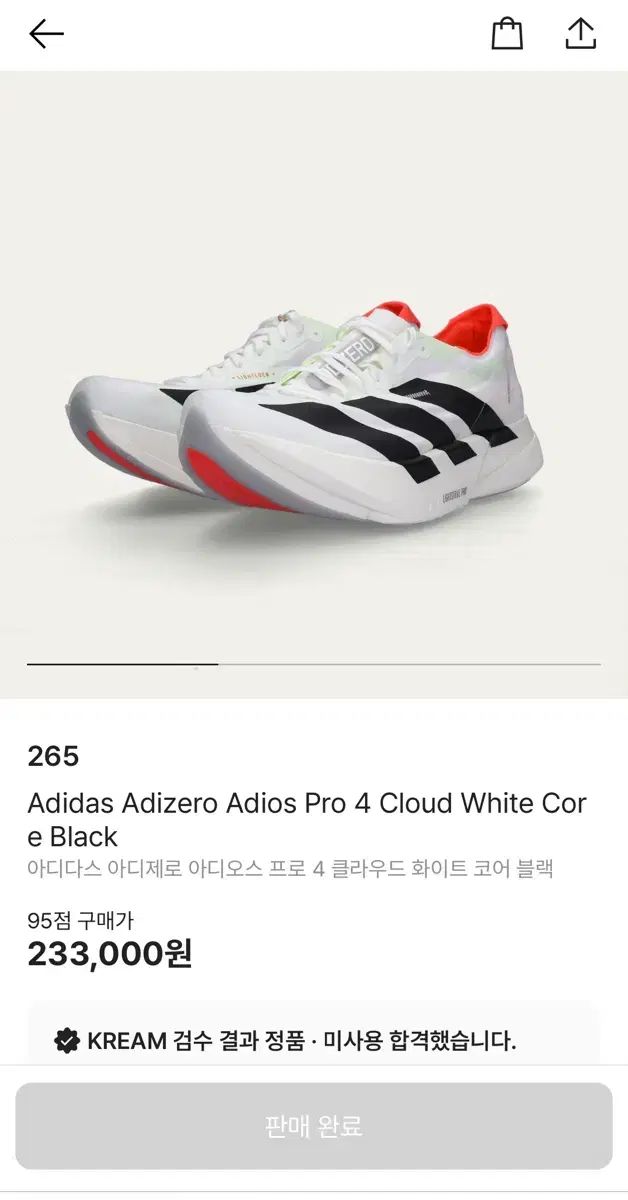
Task: Tap the 판매 완료 button
Action: [x=314, y=1127]
